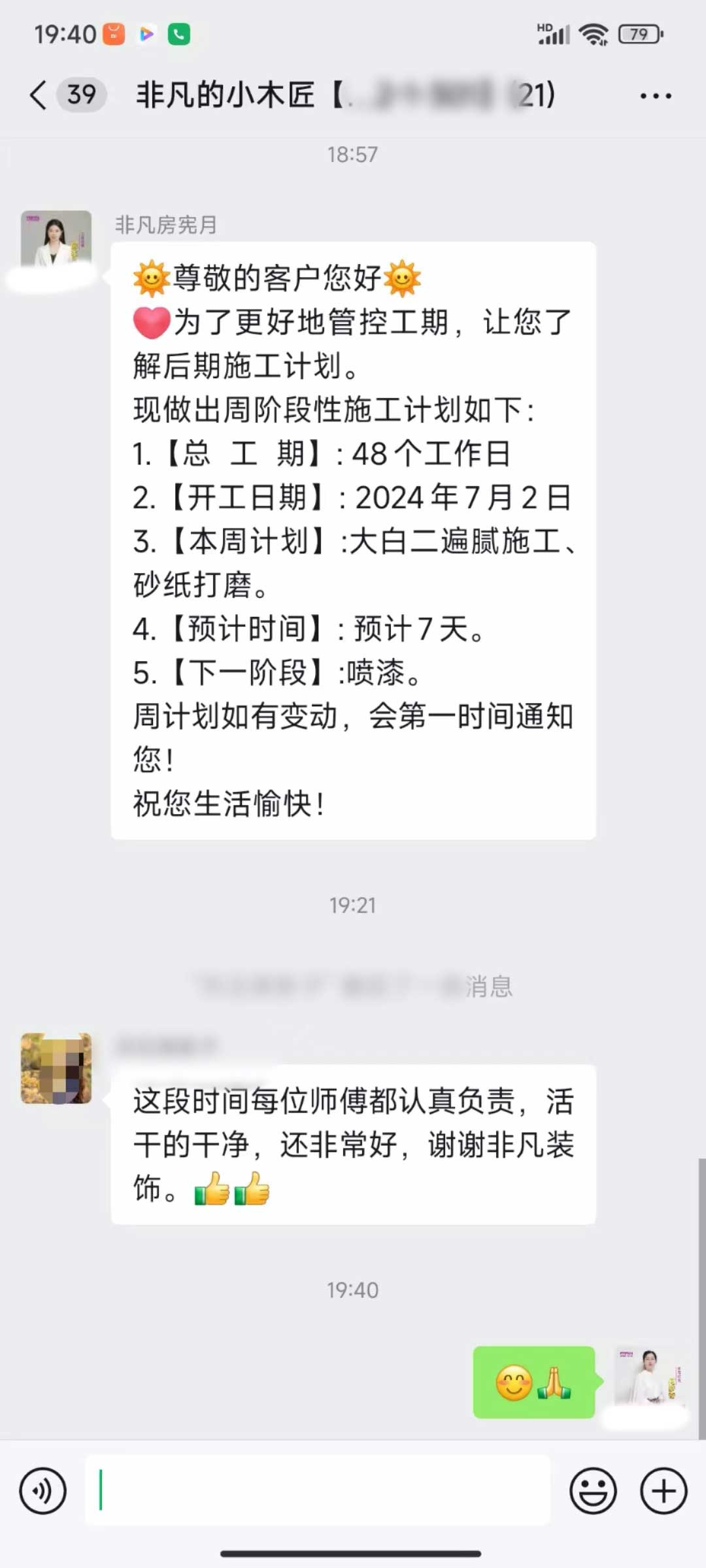Open 非凡房宪月's profile avatar

(x=56, y=242)
